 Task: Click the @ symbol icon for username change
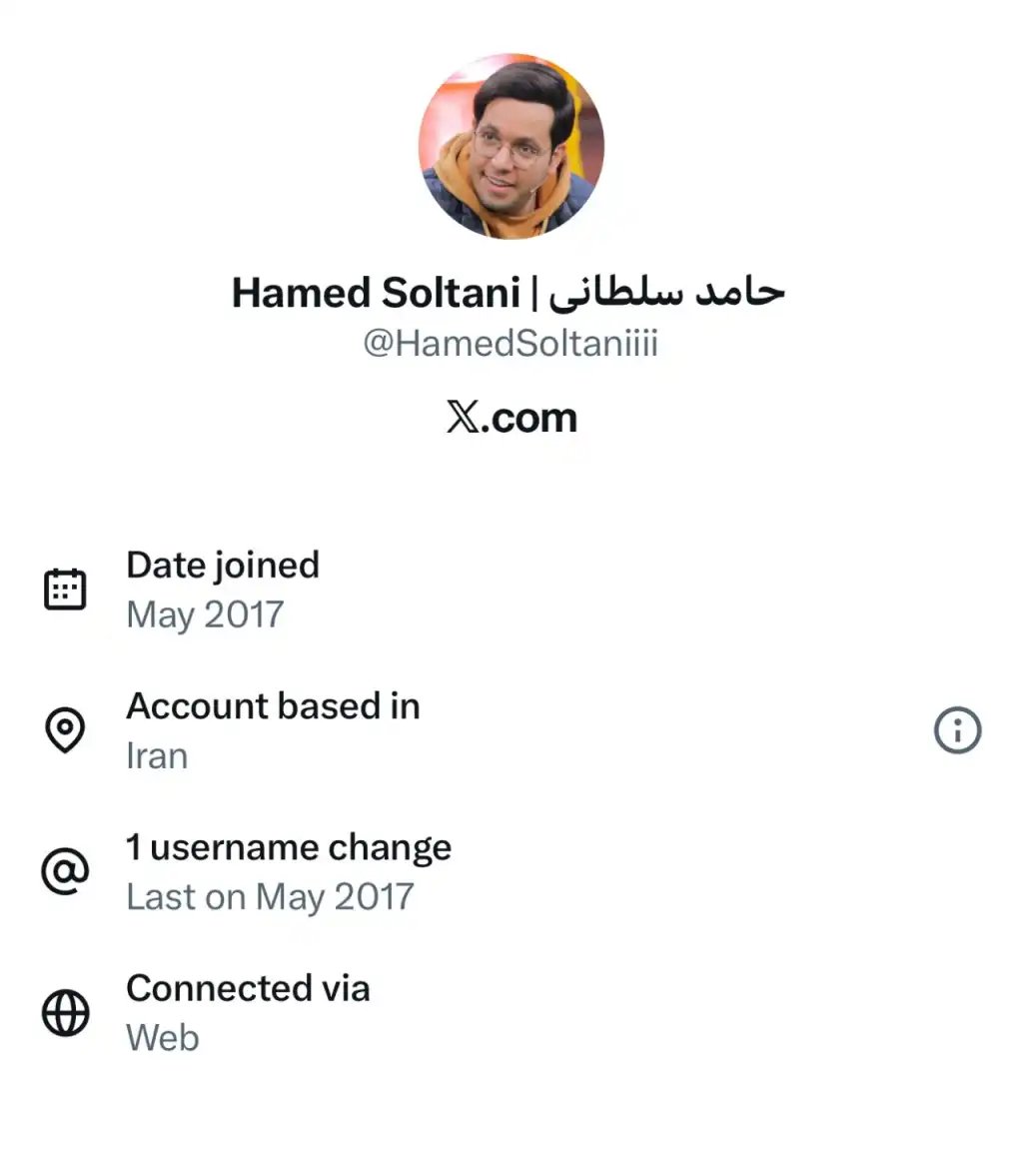(x=64, y=871)
